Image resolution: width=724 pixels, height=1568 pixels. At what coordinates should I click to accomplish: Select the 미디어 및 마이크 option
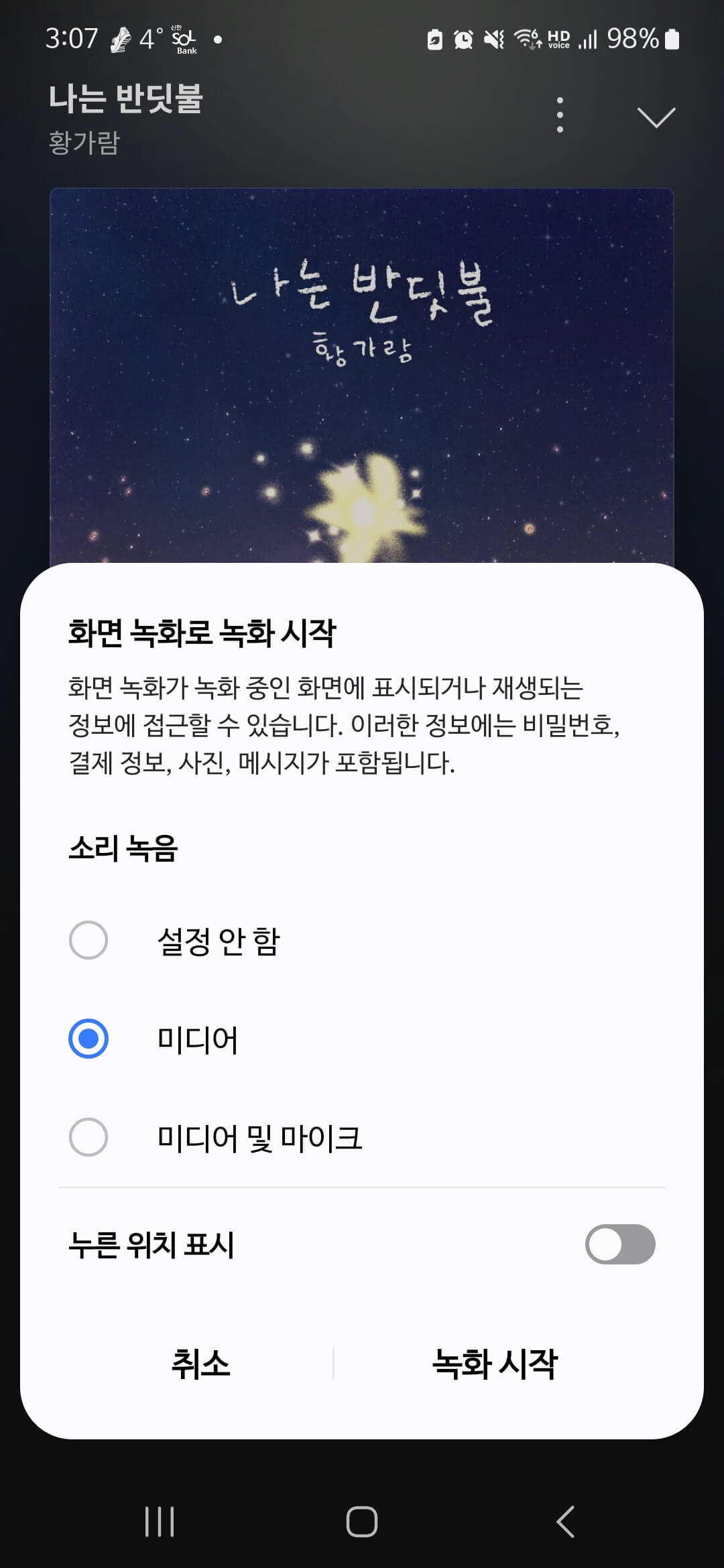(88, 1137)
